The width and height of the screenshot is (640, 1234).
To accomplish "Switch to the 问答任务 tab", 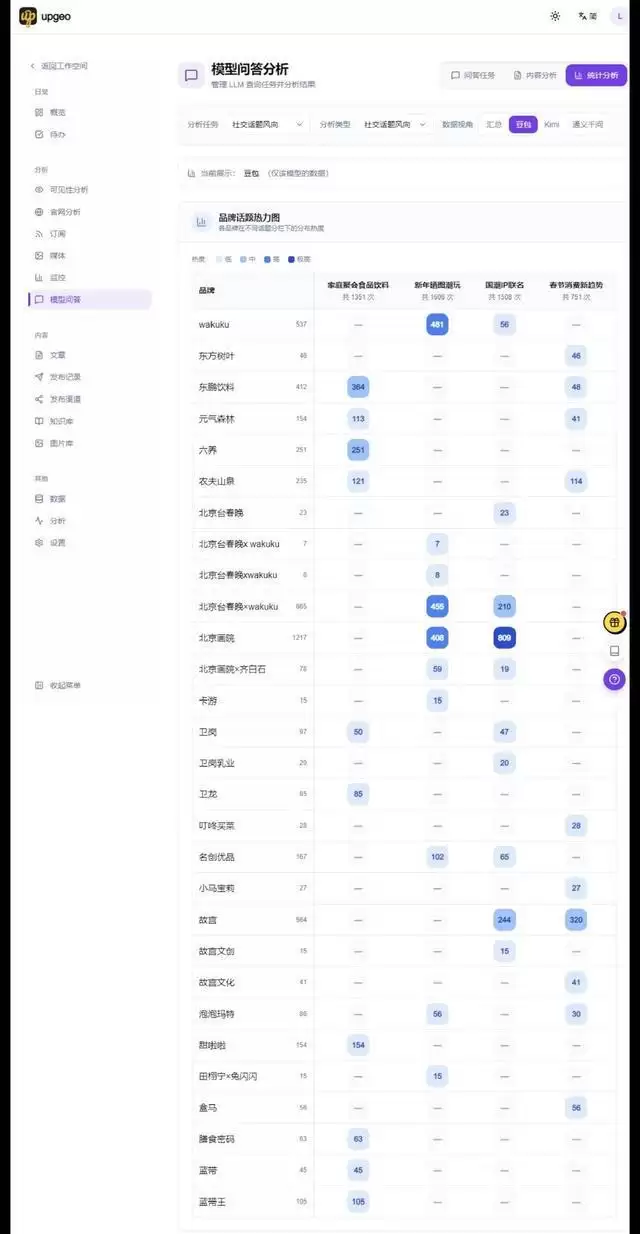I will pos(468,75).
